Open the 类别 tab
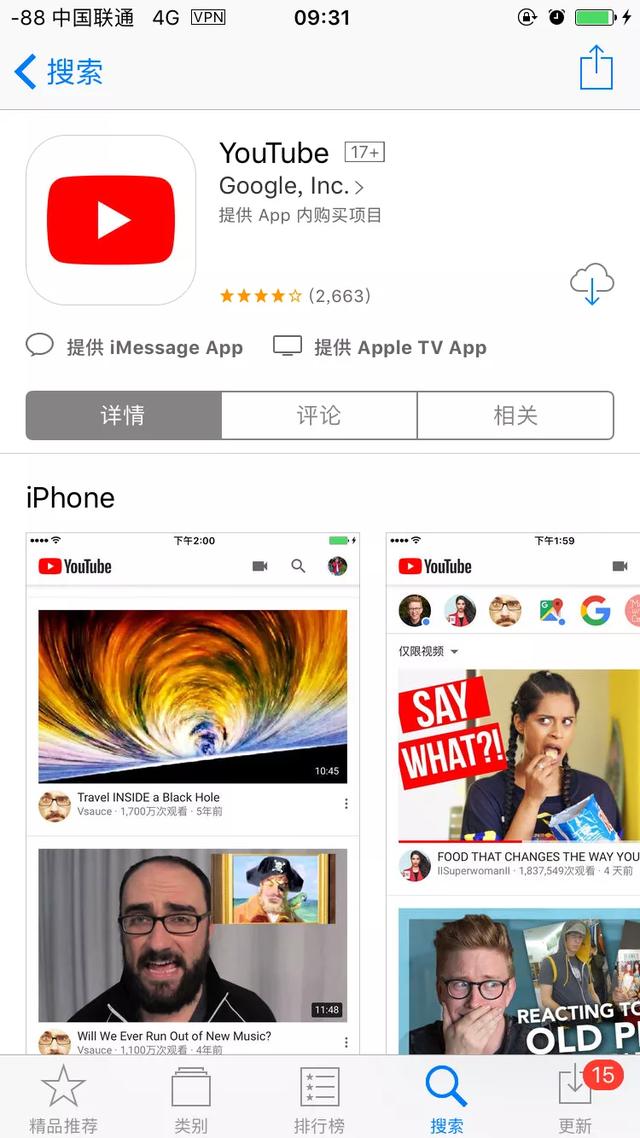 pyautogui.click(x=191, y=1098)
